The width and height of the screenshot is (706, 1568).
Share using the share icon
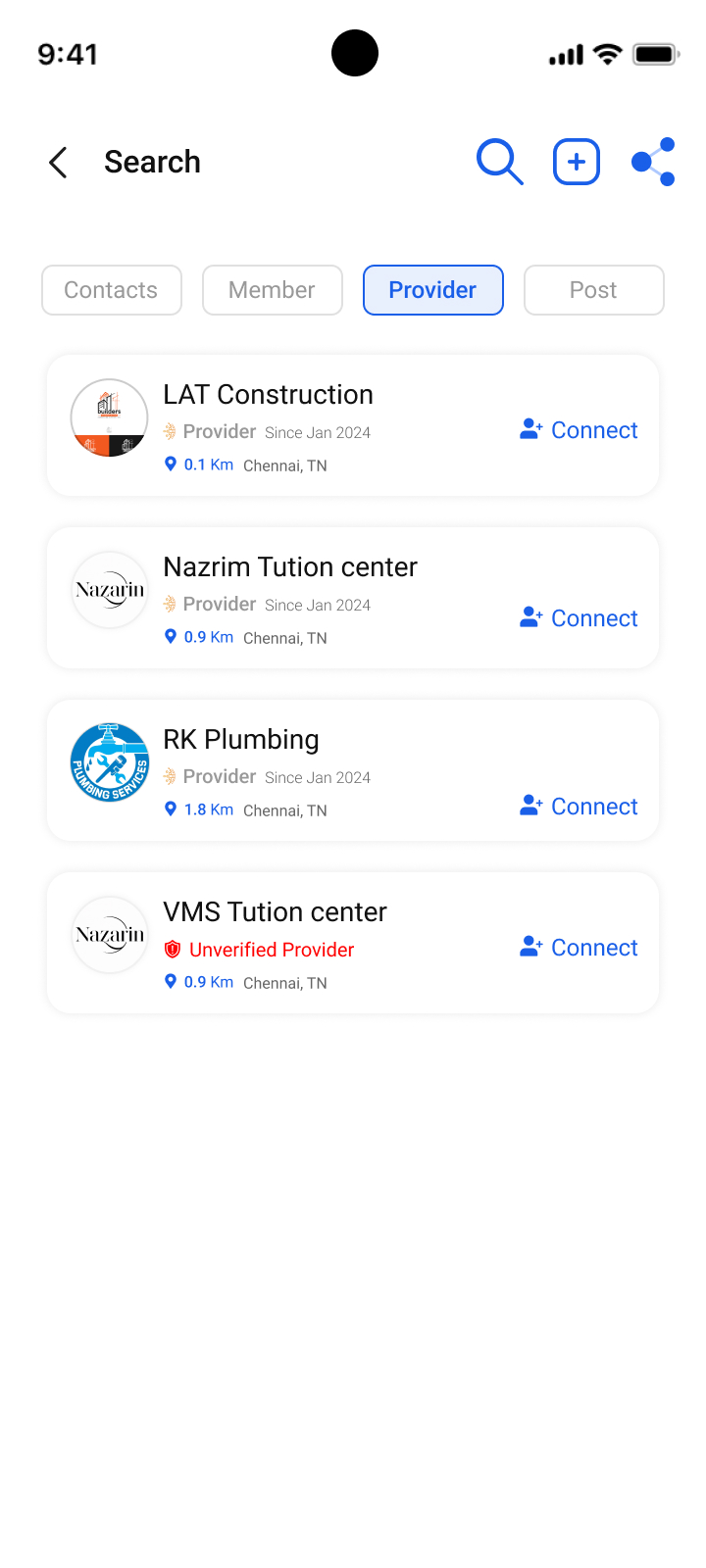[653, 162]
